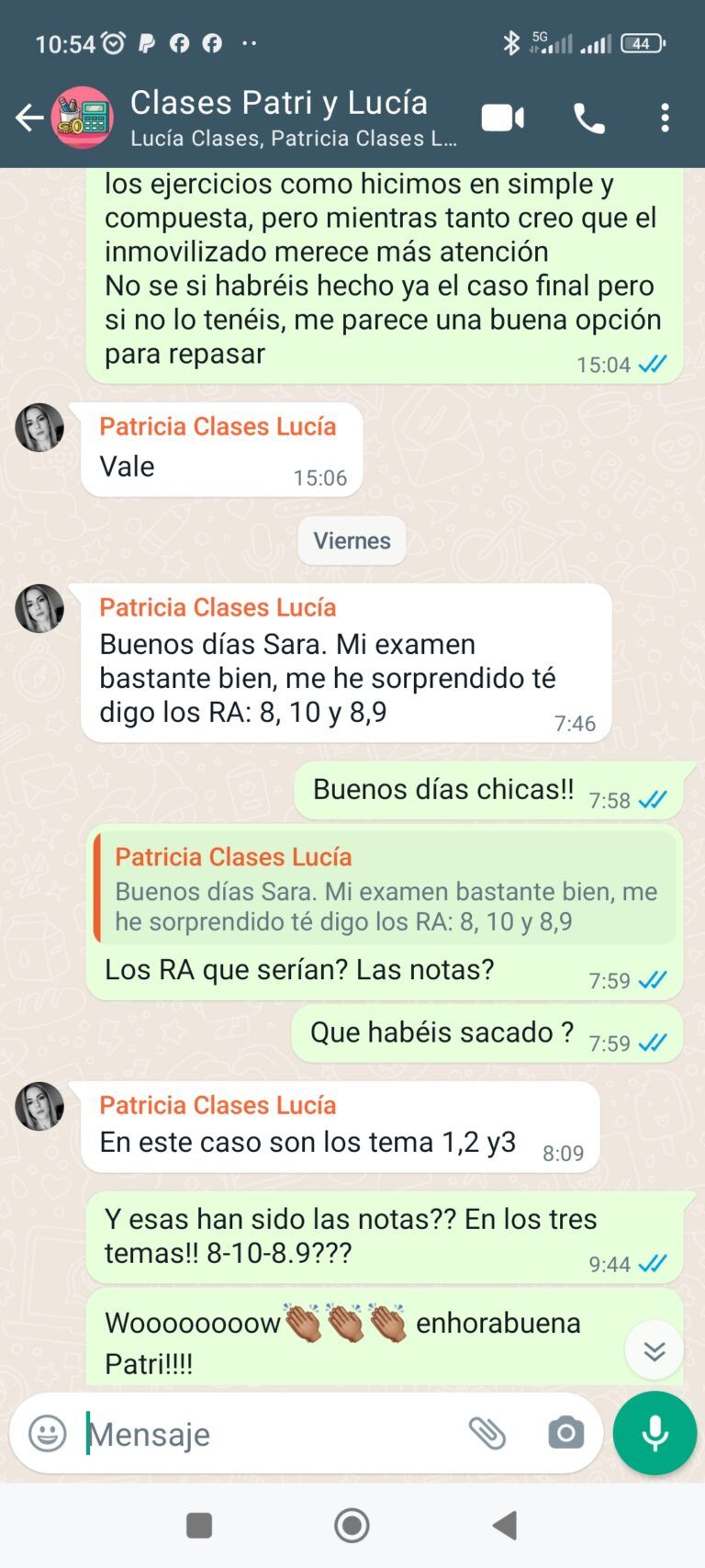Tap the blue double check on the 9:44 message
This screenshot has height=1568, width=705.
click(652, 1263)
